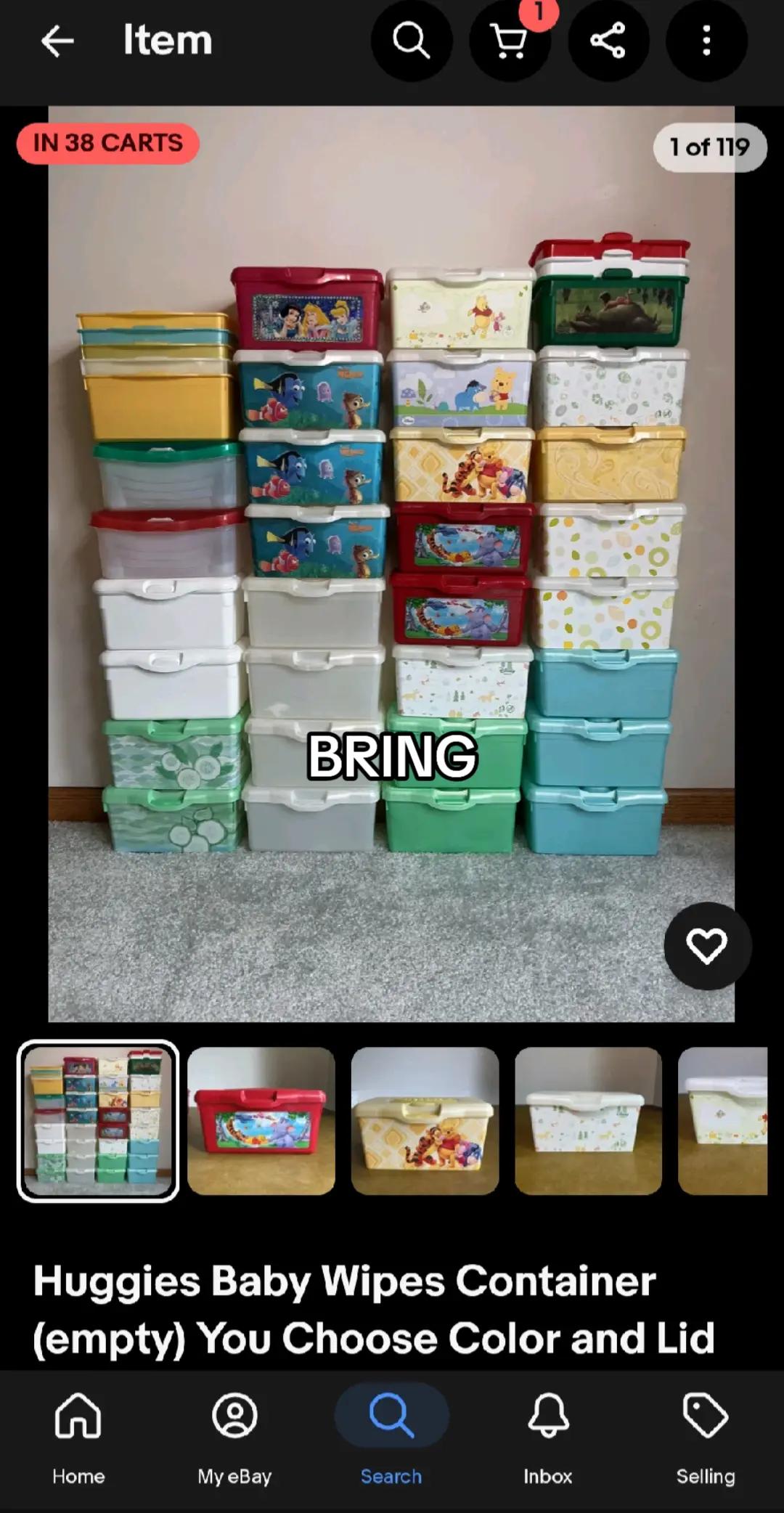Go back using the arrow icon
784x1513 pixels.
pos(57,41)
